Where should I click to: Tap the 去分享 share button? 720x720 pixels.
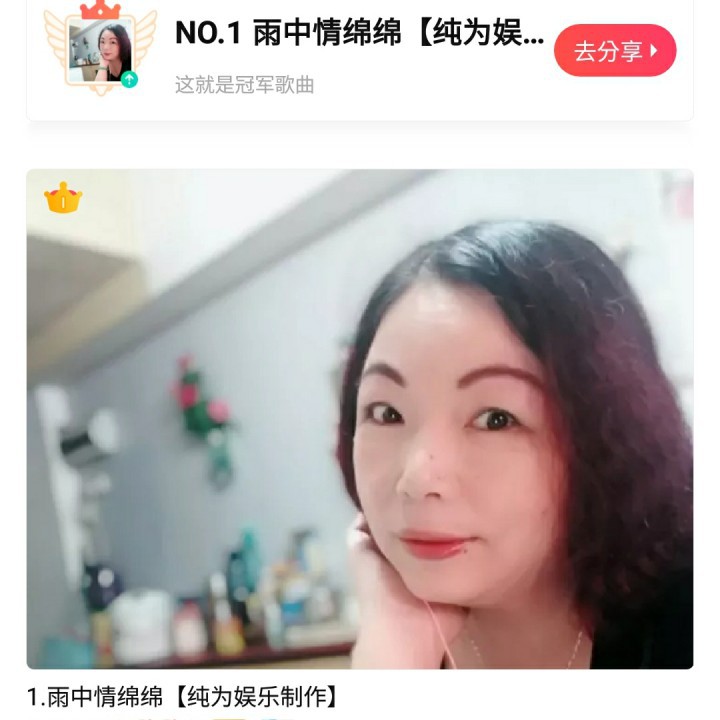615,51
